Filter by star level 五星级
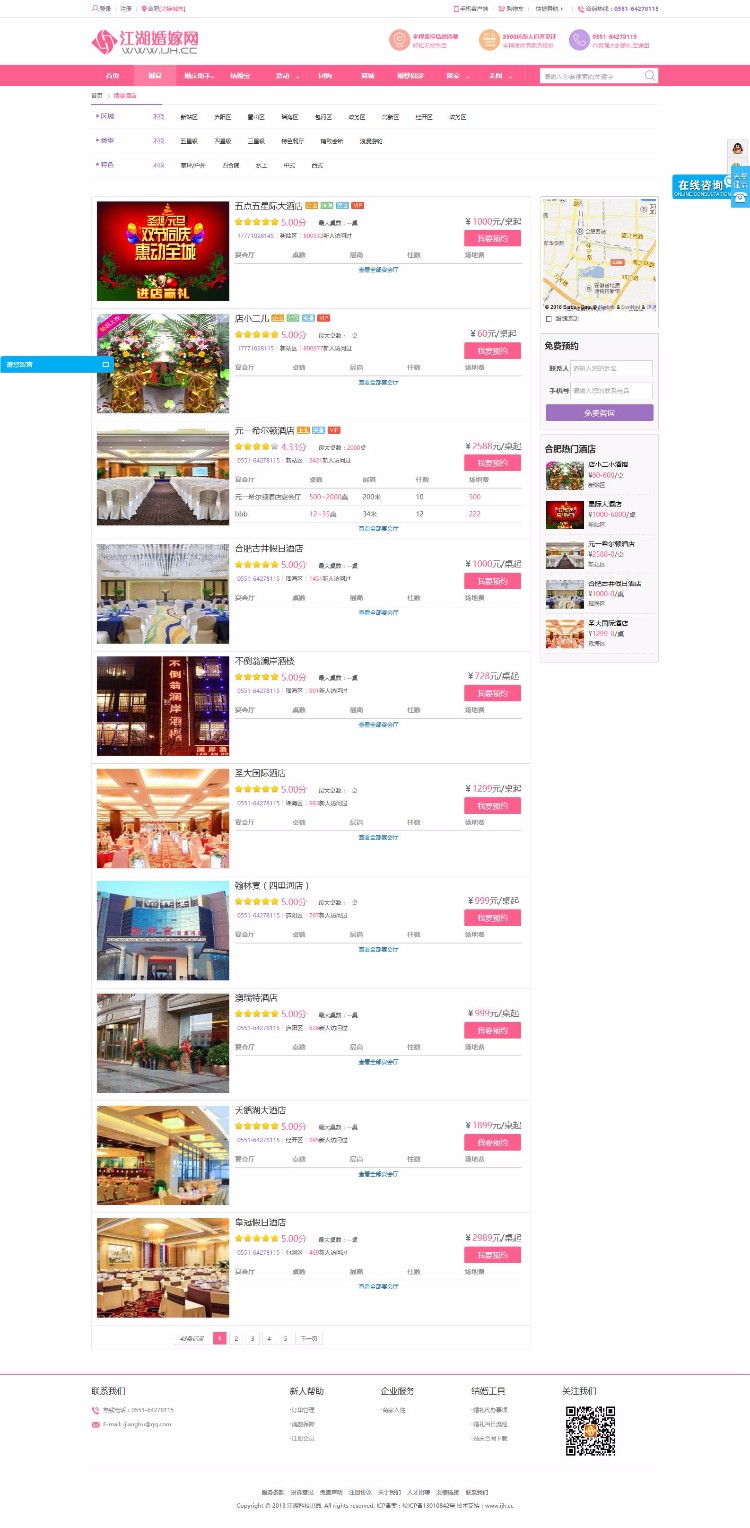Image resolution: width=750 pixels, height=1528 pixels. [x=188, y=141]
